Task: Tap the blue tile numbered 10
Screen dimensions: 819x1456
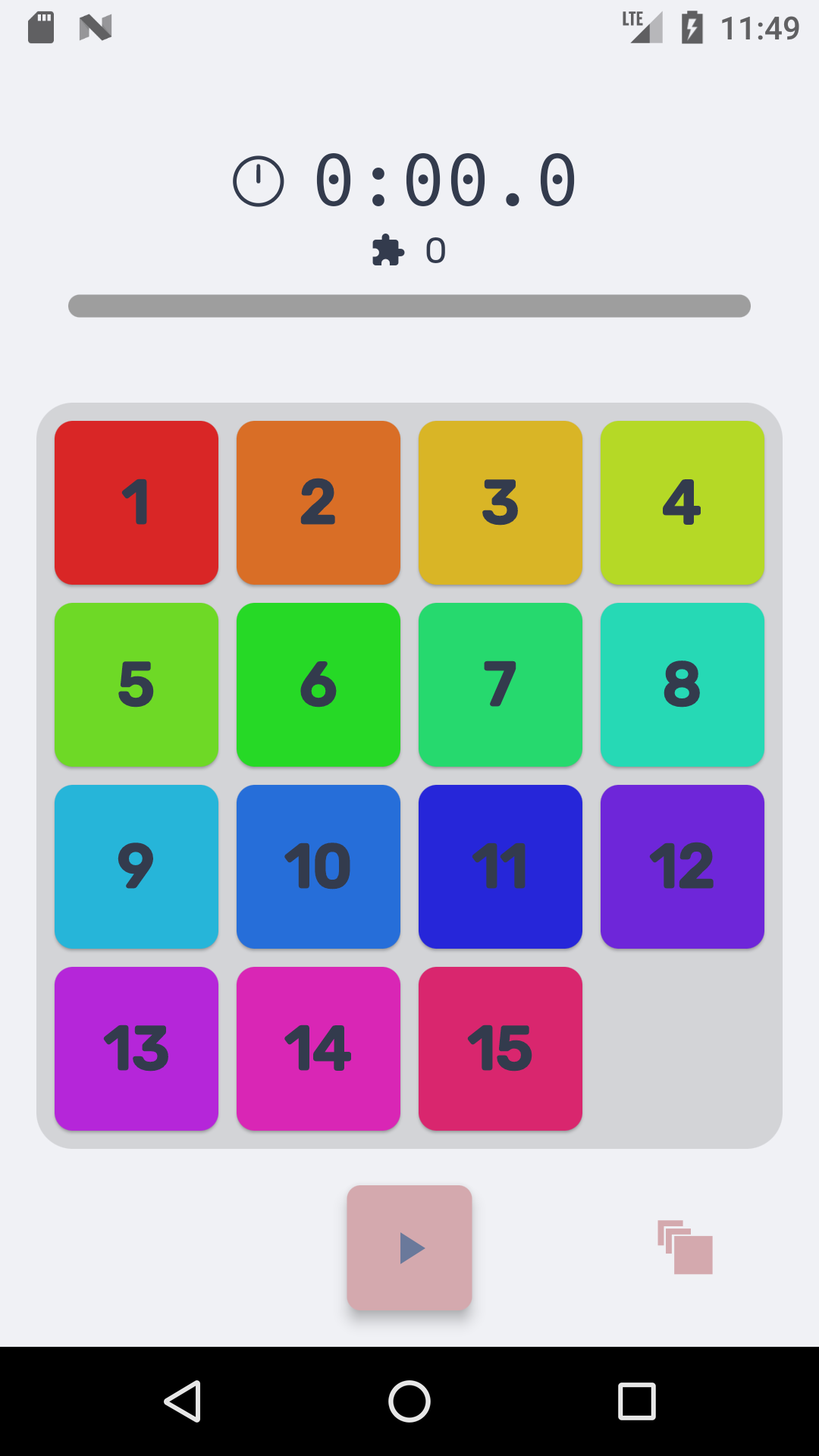Action: coord(318,867)
